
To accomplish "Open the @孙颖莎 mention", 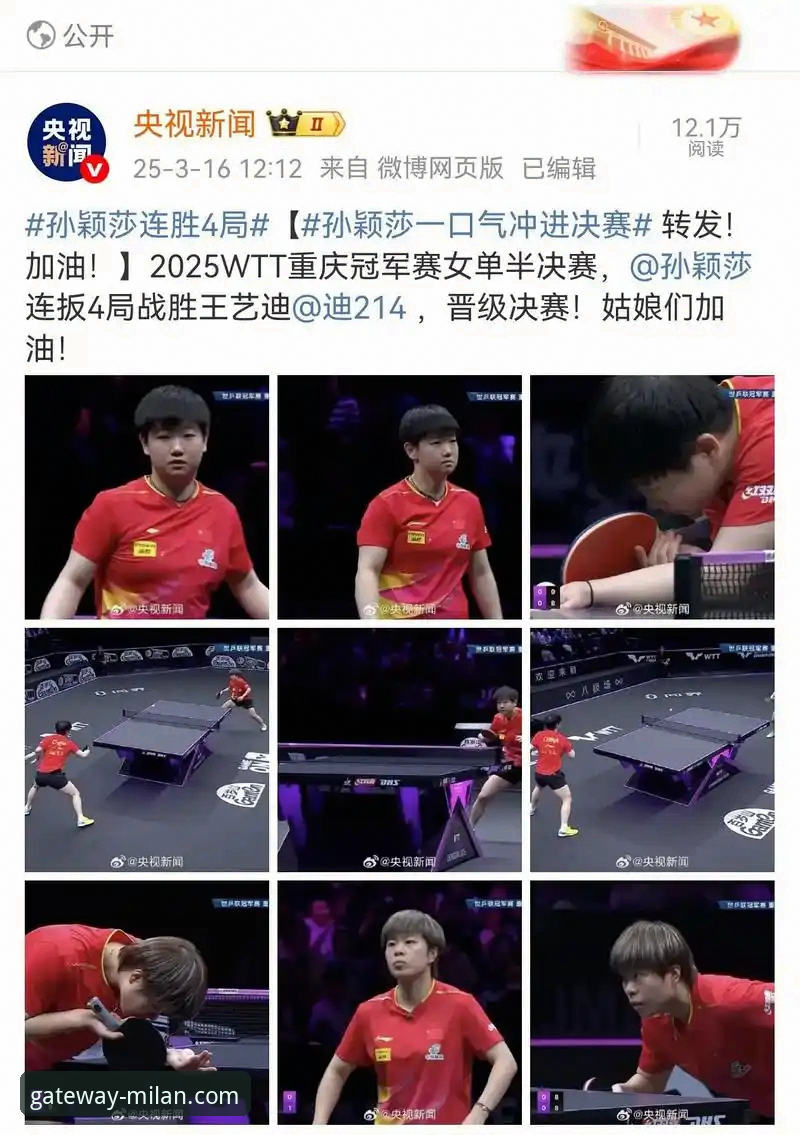I will tap(690, 266).
